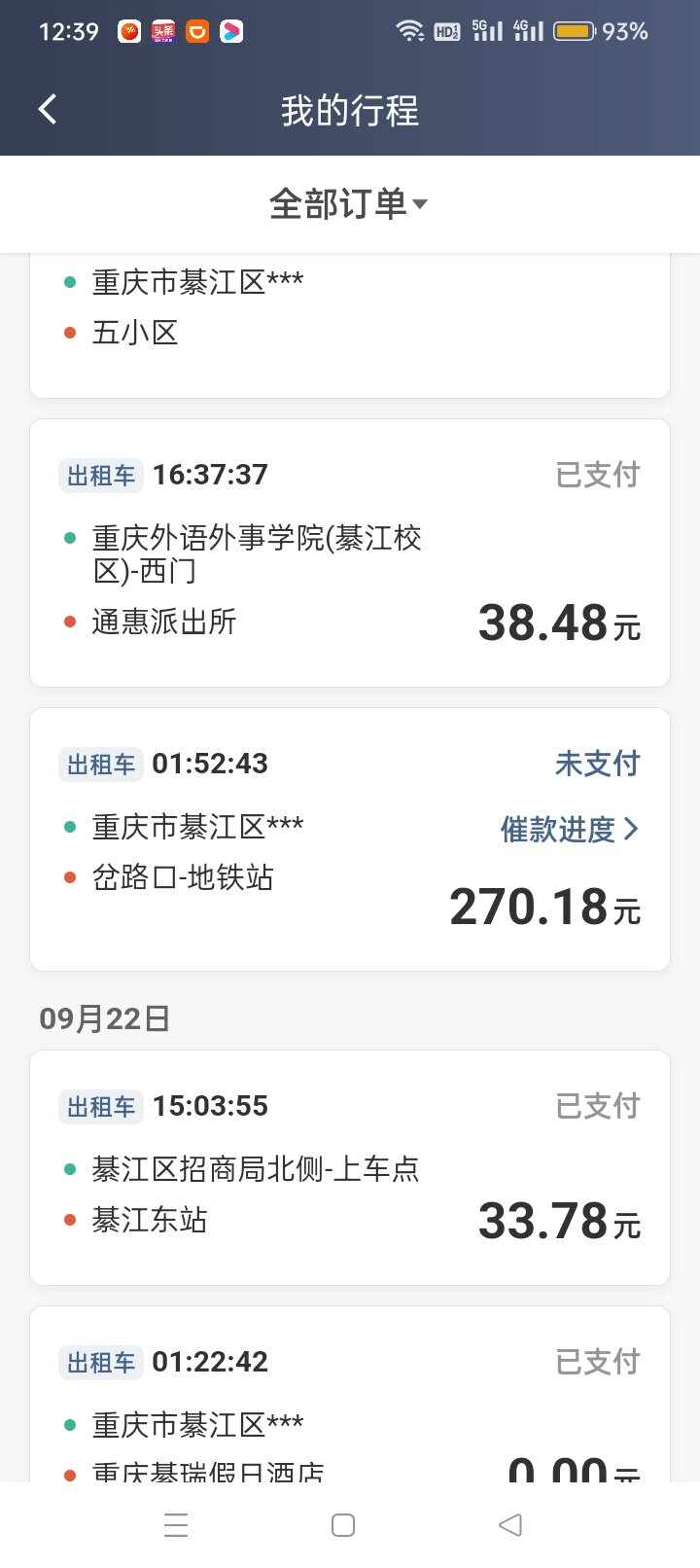Expand the 全部订单 order filter dropdown

(349, 203)
